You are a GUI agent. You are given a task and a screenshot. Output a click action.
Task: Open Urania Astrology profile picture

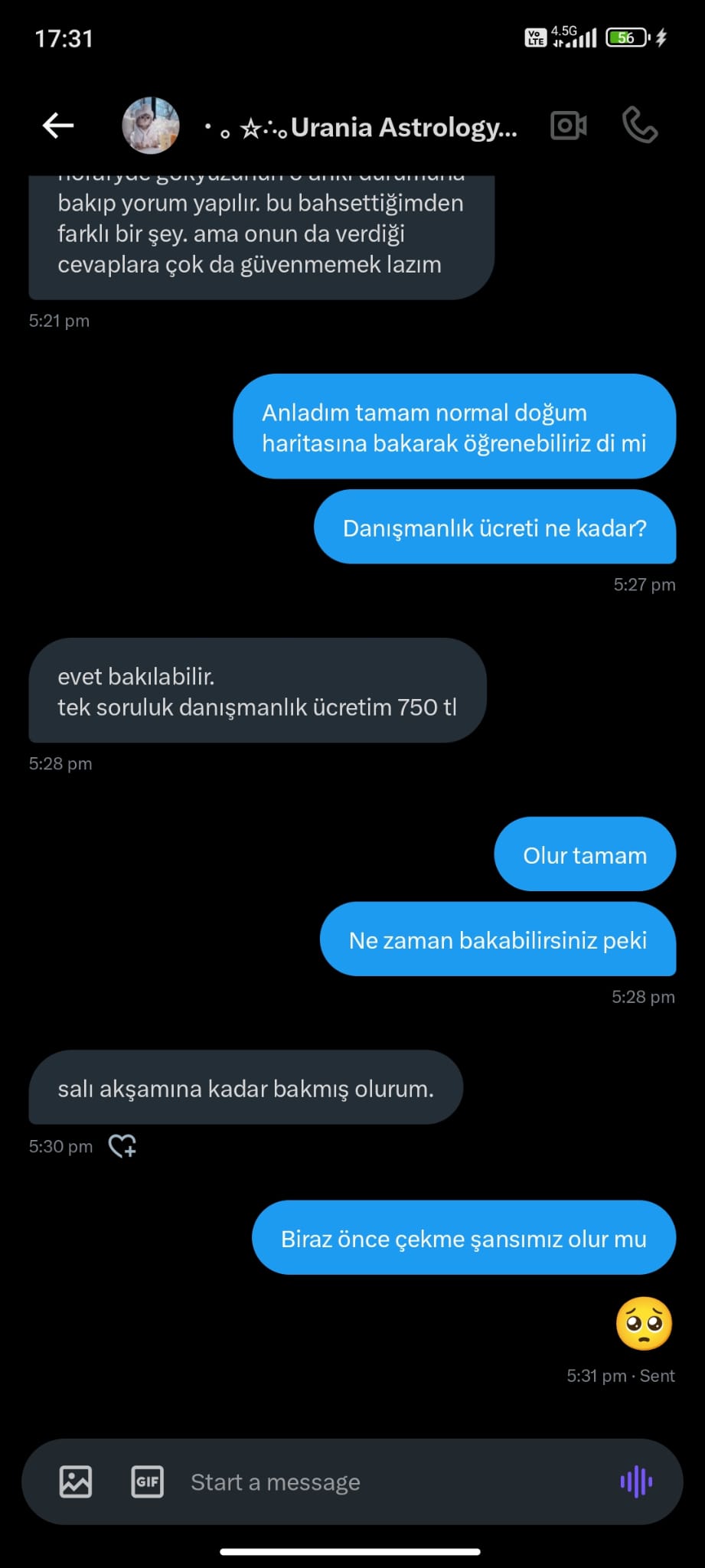click(151, 126)
